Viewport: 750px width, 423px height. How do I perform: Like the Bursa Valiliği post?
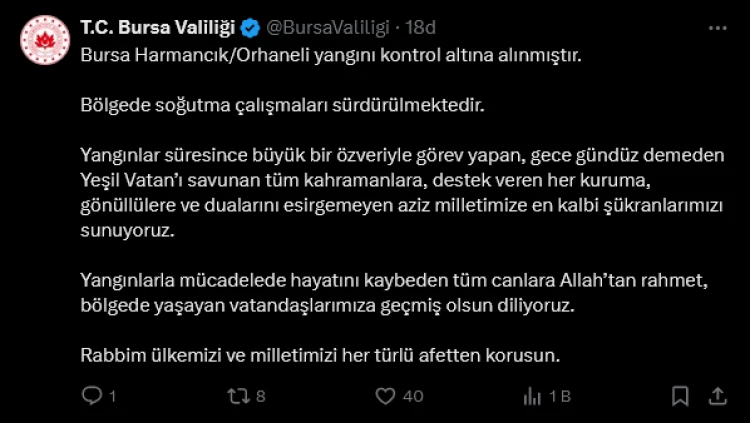point(386,396)
